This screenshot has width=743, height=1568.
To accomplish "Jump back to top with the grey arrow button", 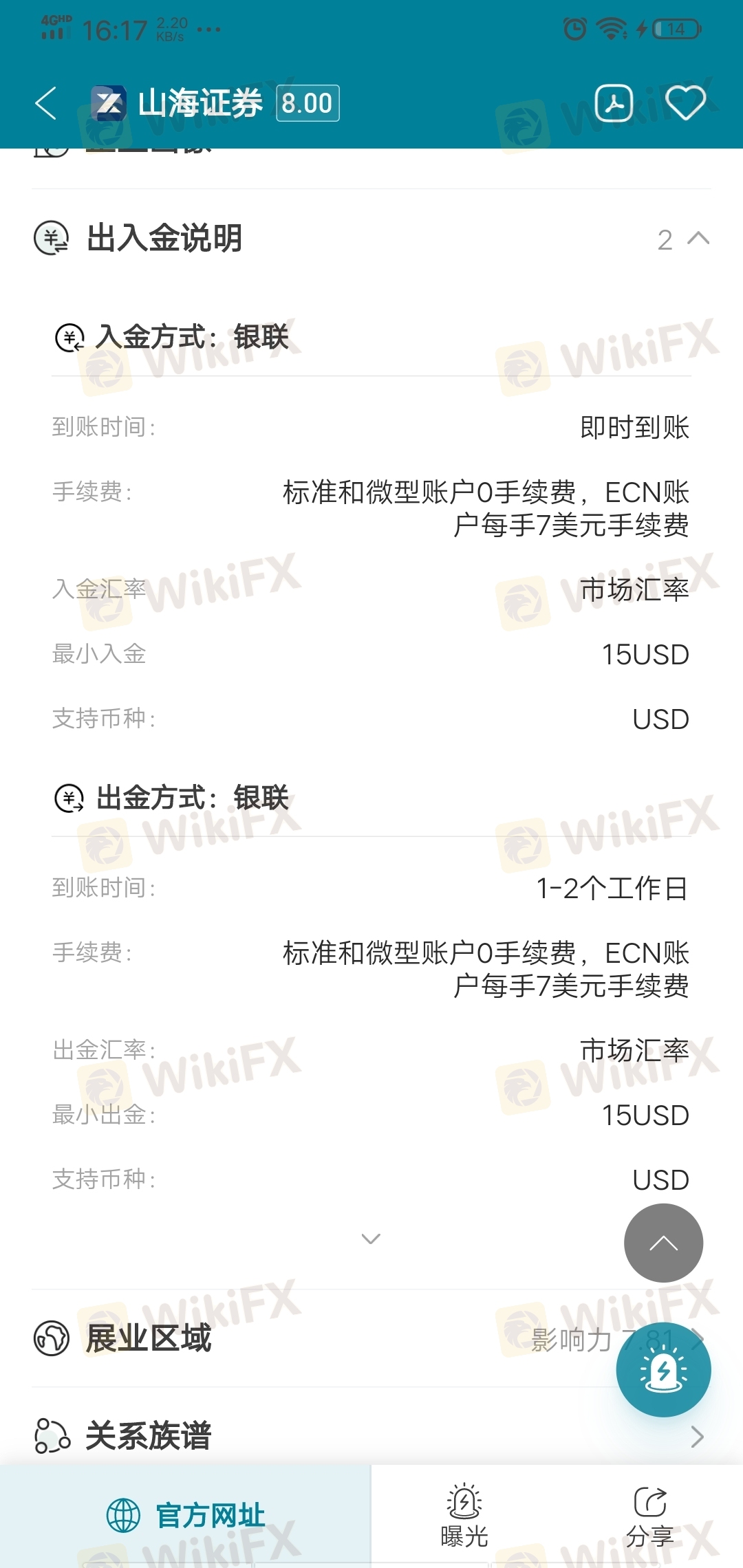I will pyautogui.click(x=663, y=1243).
